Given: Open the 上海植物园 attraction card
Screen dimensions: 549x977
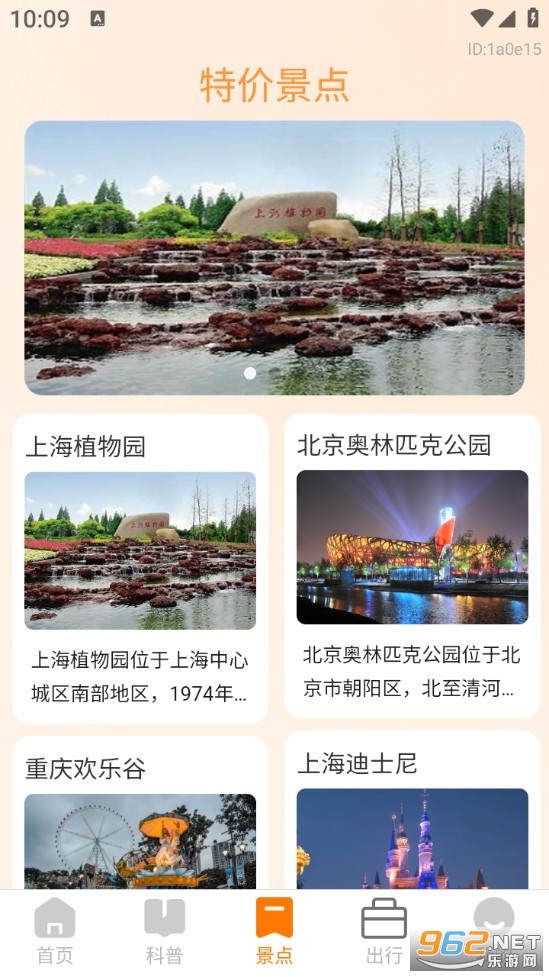Looking at the screenshot, I should click(140, 568).
